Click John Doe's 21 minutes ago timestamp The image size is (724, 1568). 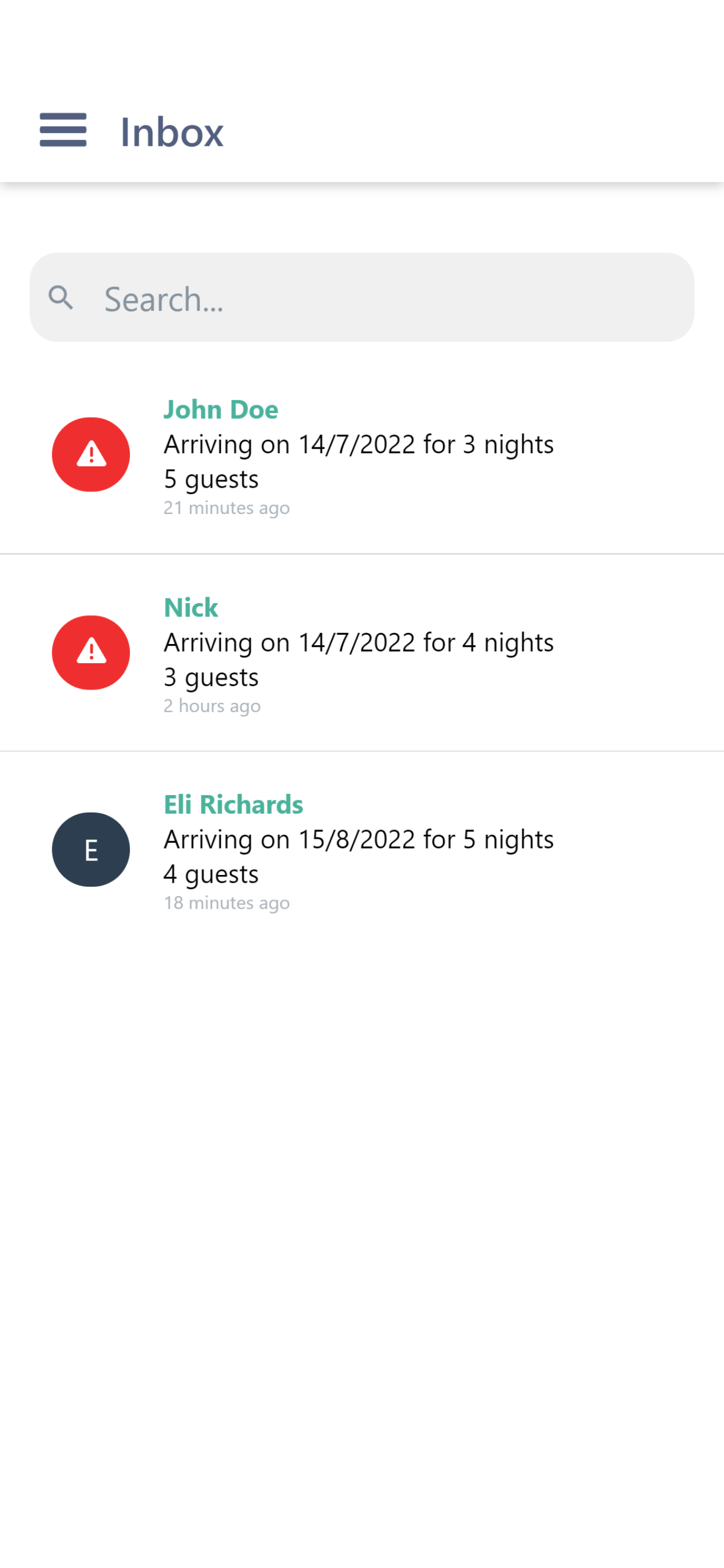click(226, 508)
